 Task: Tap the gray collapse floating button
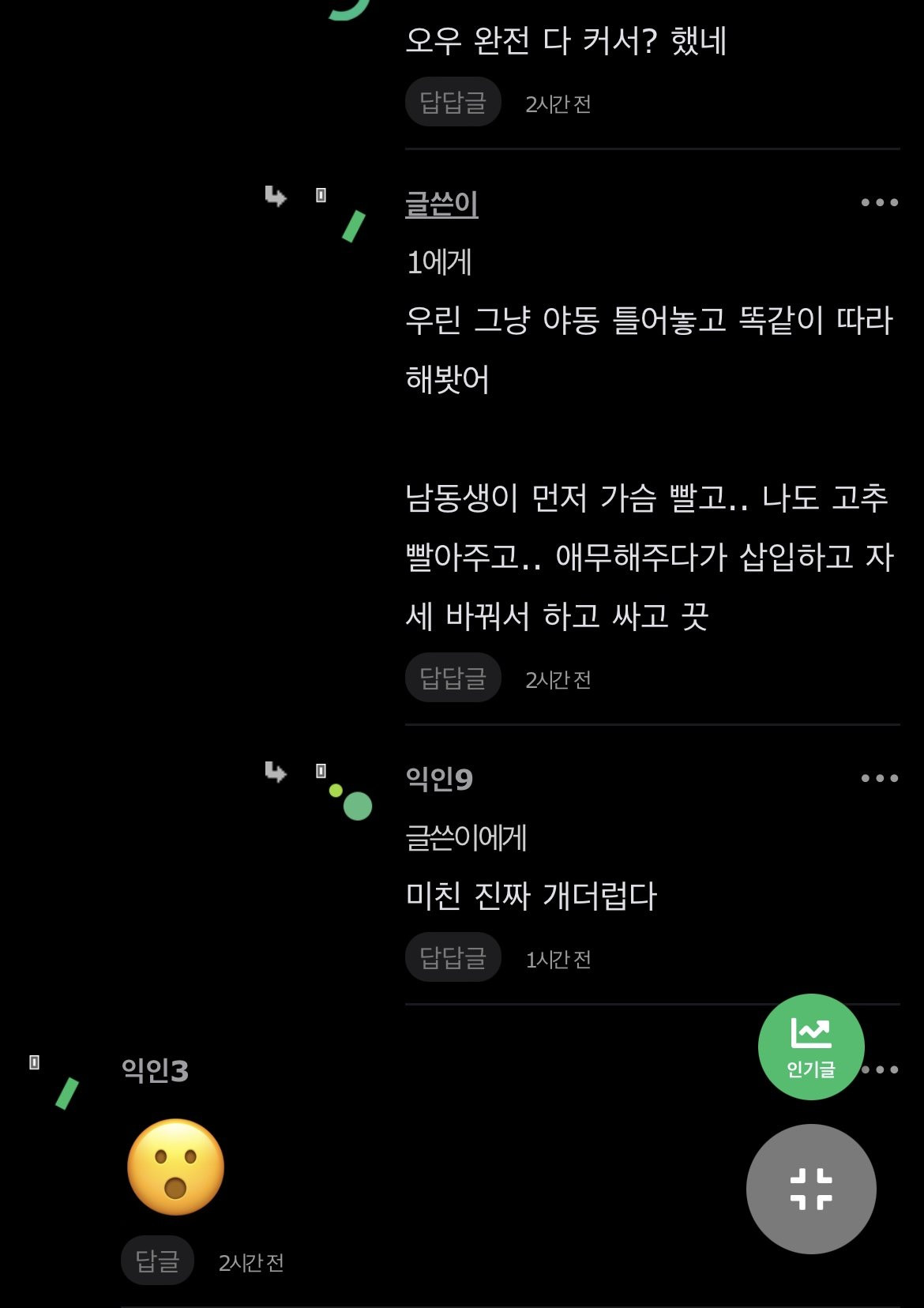tap(810, 1189)
